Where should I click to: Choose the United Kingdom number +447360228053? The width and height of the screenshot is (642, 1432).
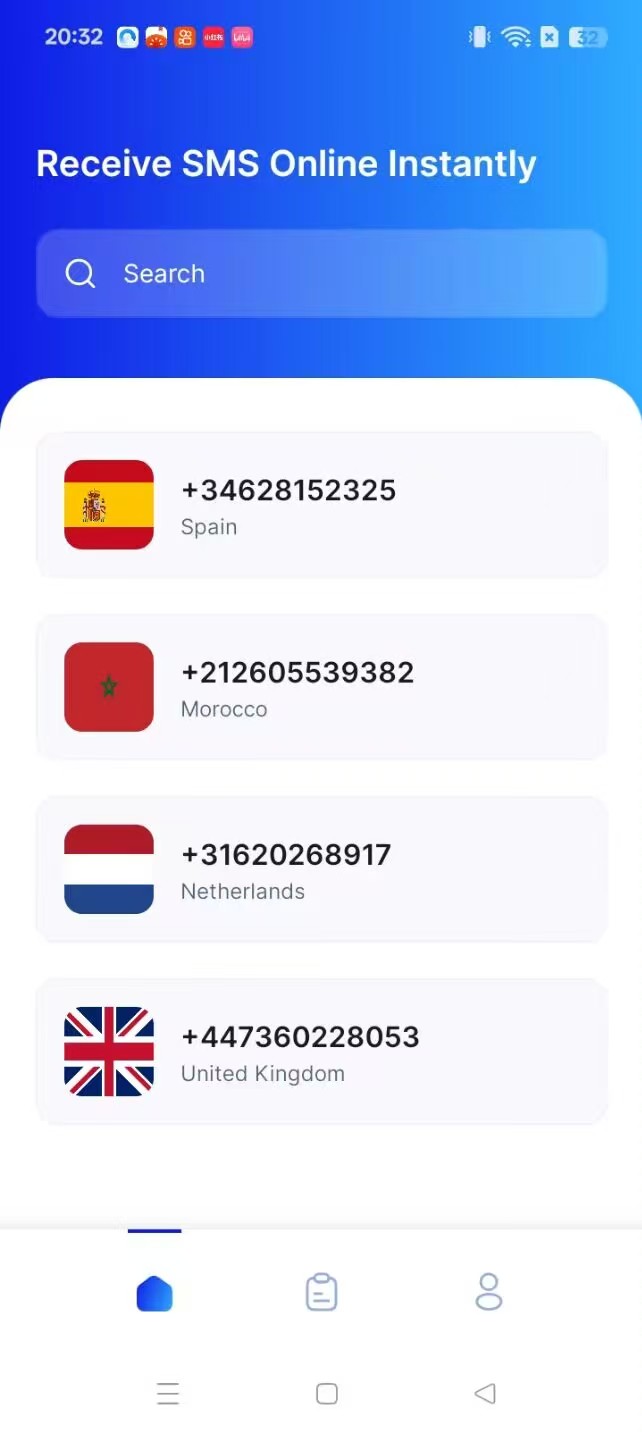pyautogui.click(x=320, y=1051)
